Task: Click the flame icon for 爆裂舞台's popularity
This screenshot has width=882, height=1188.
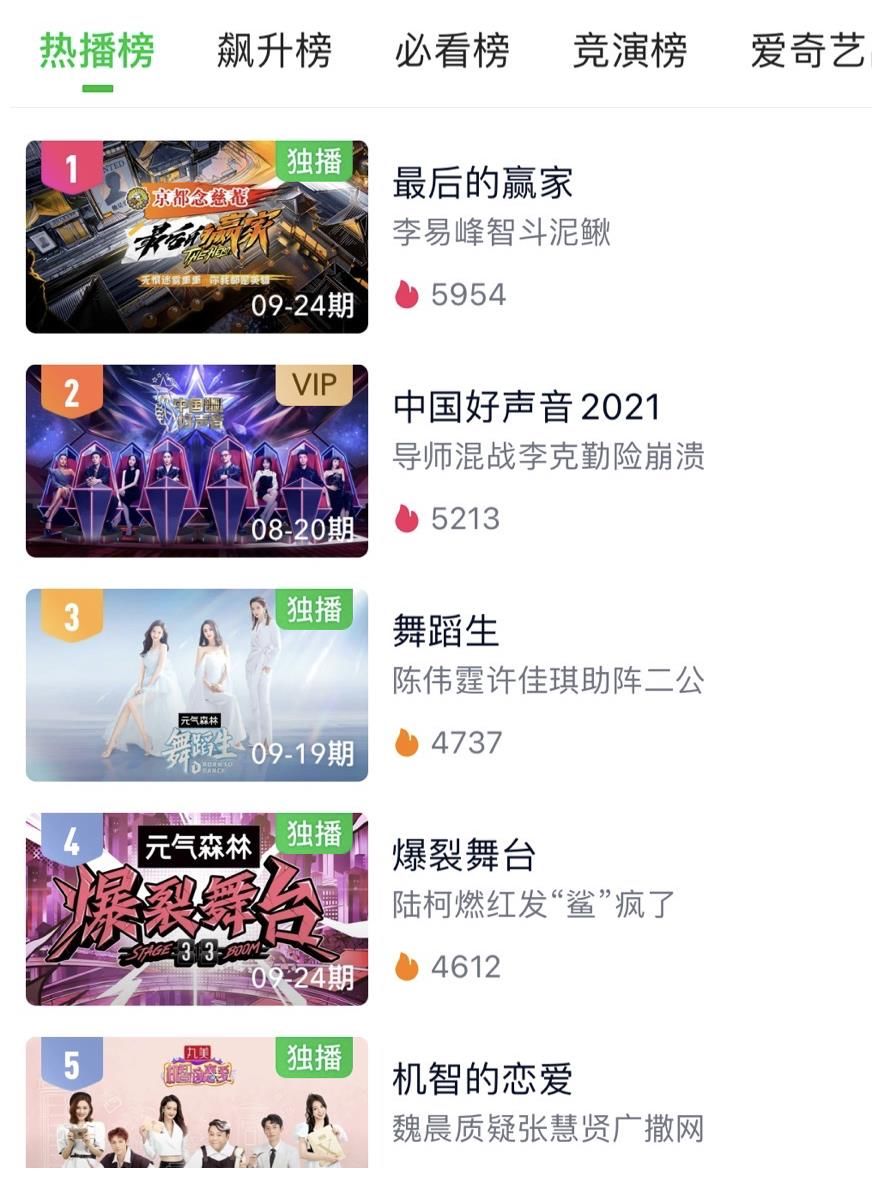Action: (406, 965)
